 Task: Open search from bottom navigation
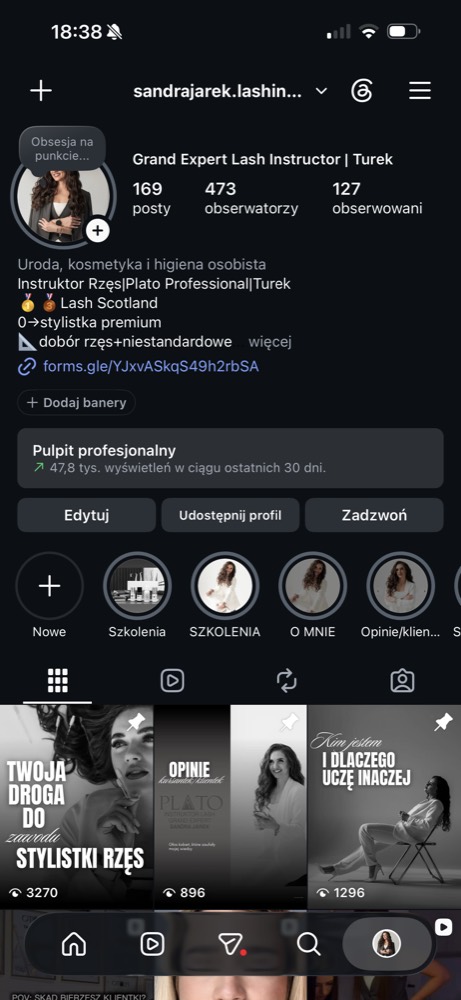coord(309,944)
